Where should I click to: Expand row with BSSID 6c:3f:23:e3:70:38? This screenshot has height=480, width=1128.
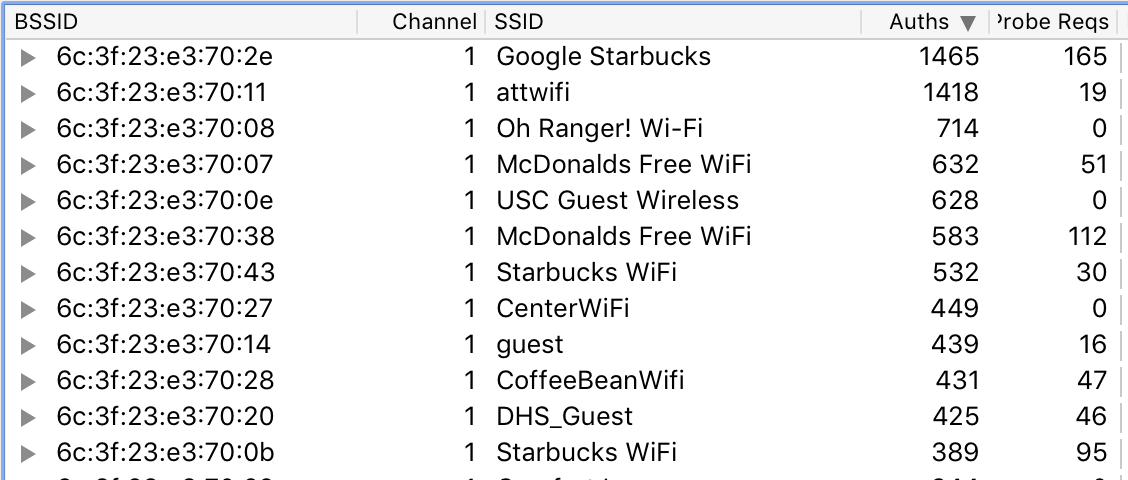(x=28, y=237)
